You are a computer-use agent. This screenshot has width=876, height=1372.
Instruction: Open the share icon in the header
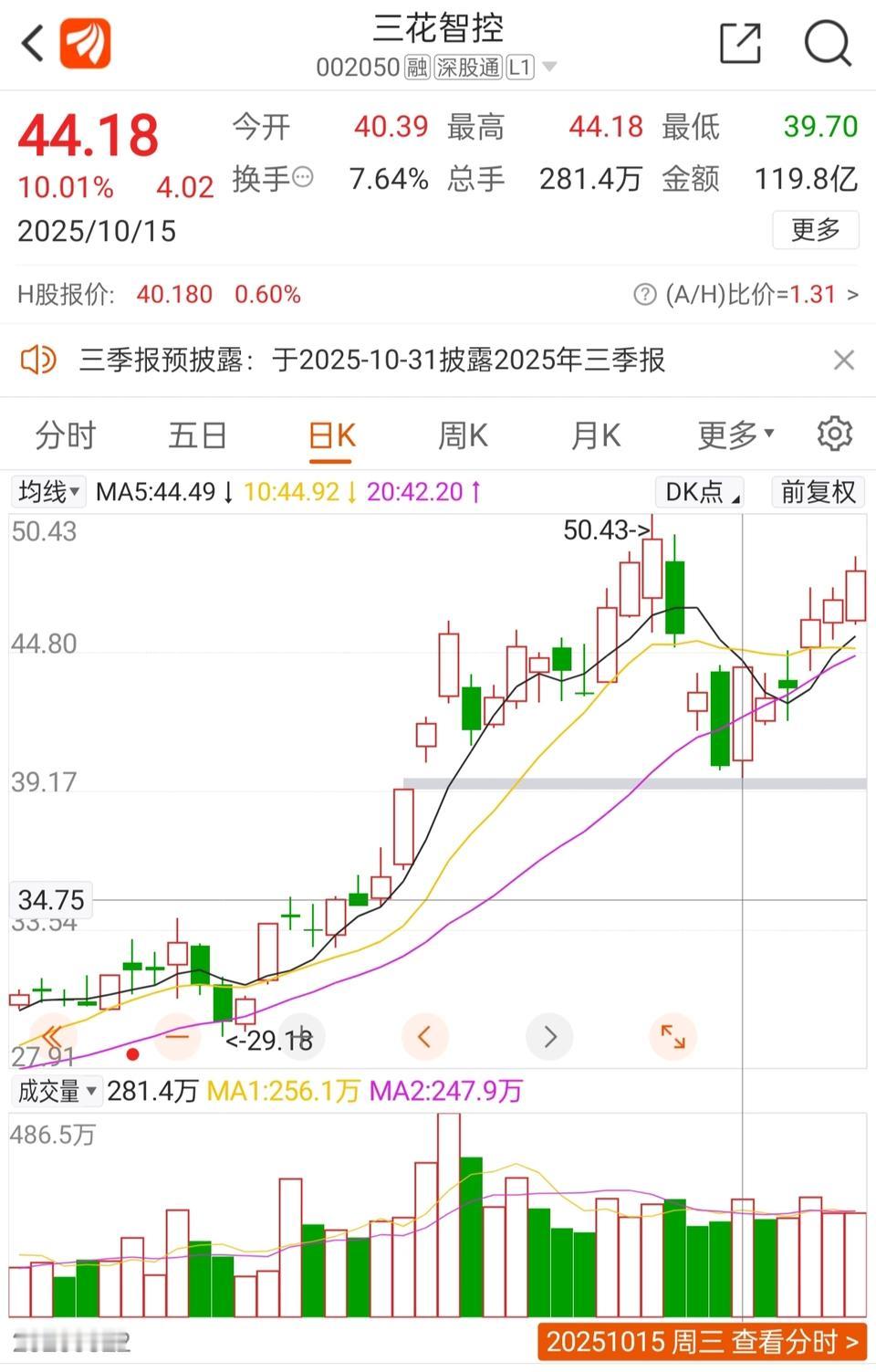739,43
